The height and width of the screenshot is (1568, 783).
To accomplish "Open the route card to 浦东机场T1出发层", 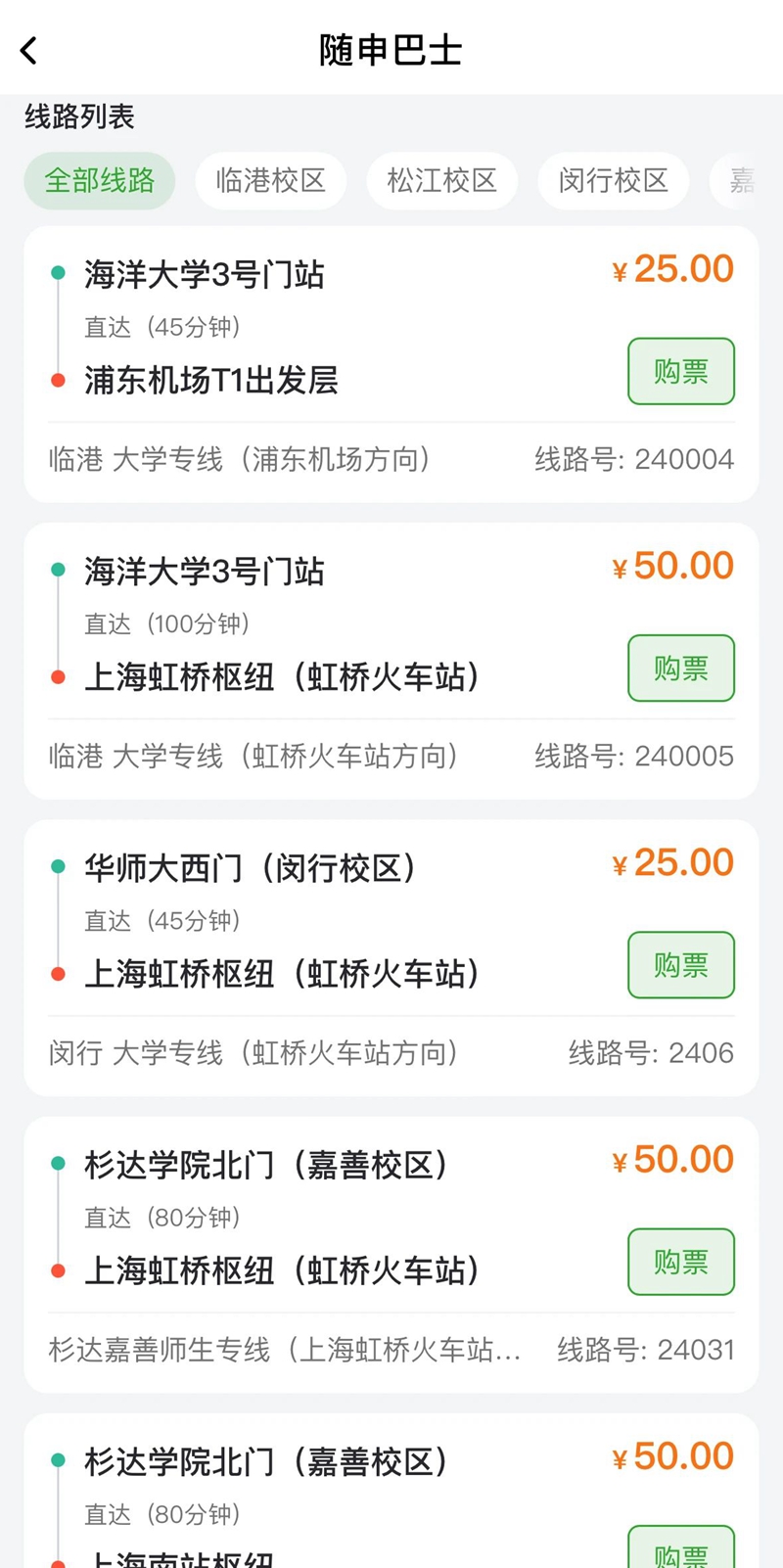I will pos(391,364).
